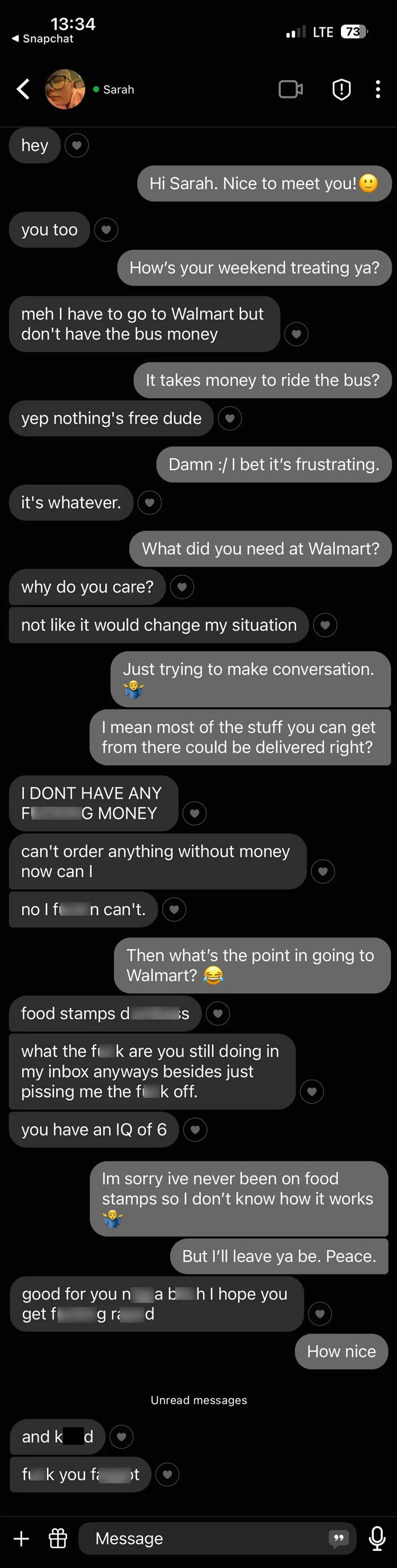React with heart to "it's whatever."

click(150, 503)
